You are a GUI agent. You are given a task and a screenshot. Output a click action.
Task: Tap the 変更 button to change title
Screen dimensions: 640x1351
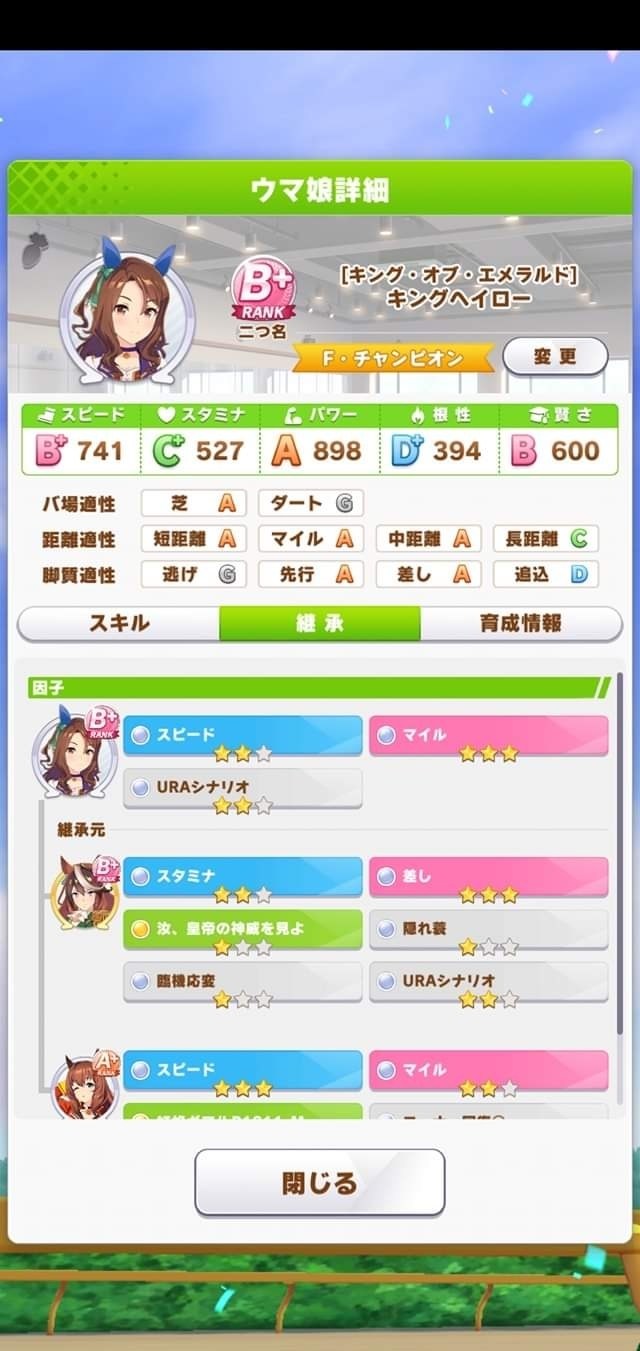[554, 356]
